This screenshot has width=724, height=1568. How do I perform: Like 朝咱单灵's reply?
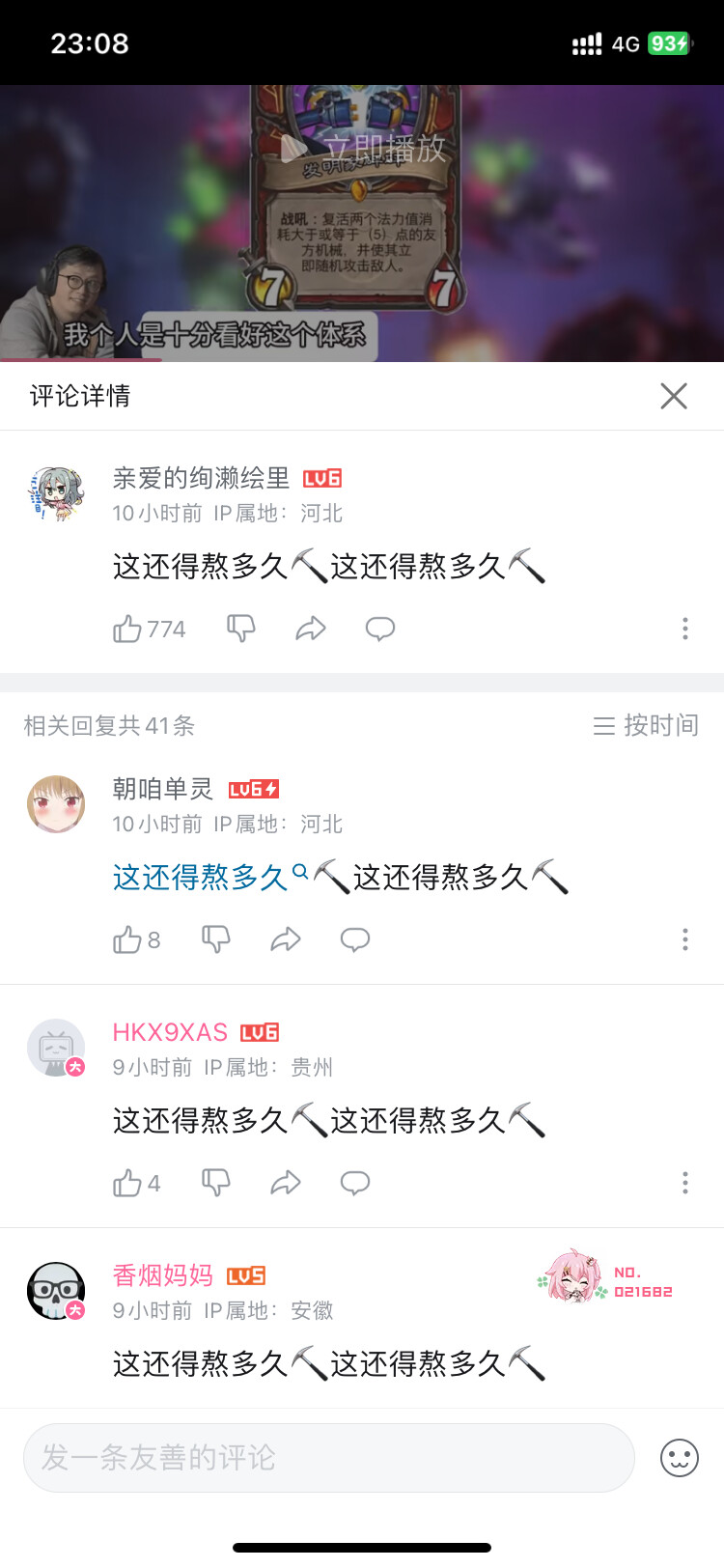pyautogui.click(x=127, y=940)
